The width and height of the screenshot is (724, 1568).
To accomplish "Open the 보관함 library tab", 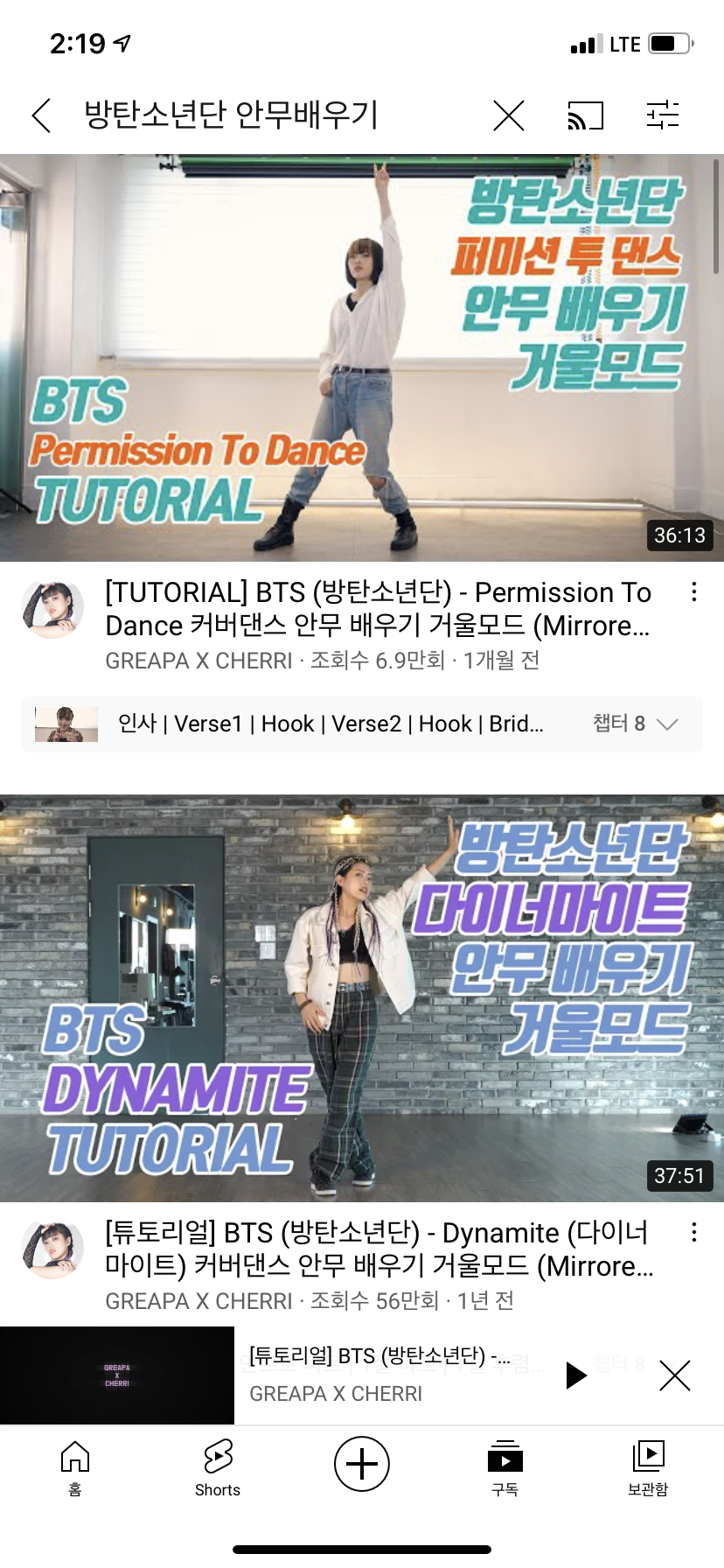I will tap(648, 1467).
